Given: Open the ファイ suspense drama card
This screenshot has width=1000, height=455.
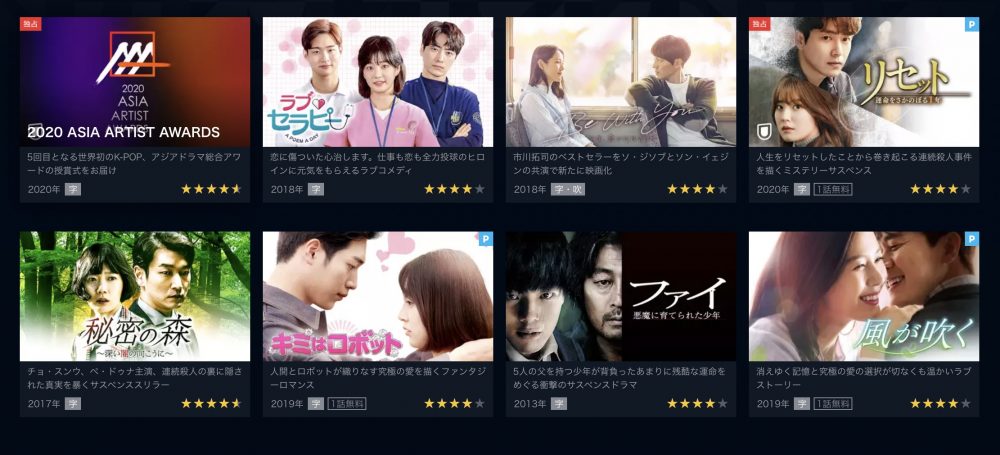Looking at the screenshot, I should point(621,297).
